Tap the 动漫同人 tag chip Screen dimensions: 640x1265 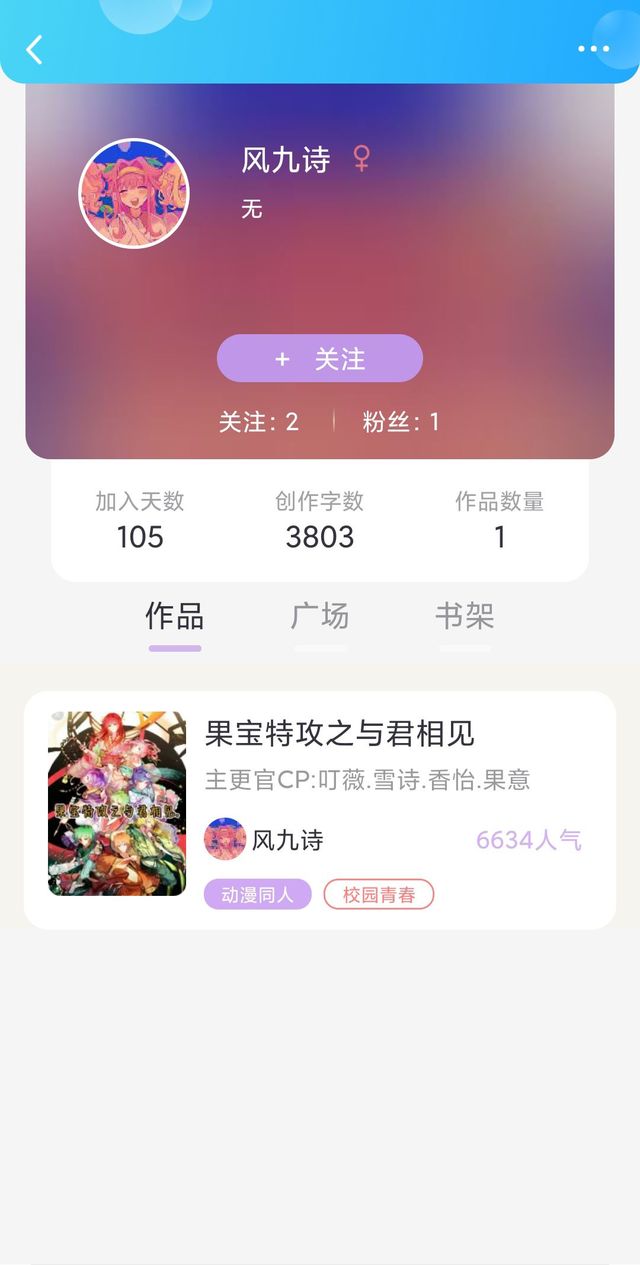pyautogui.click(x=258, y=895)
